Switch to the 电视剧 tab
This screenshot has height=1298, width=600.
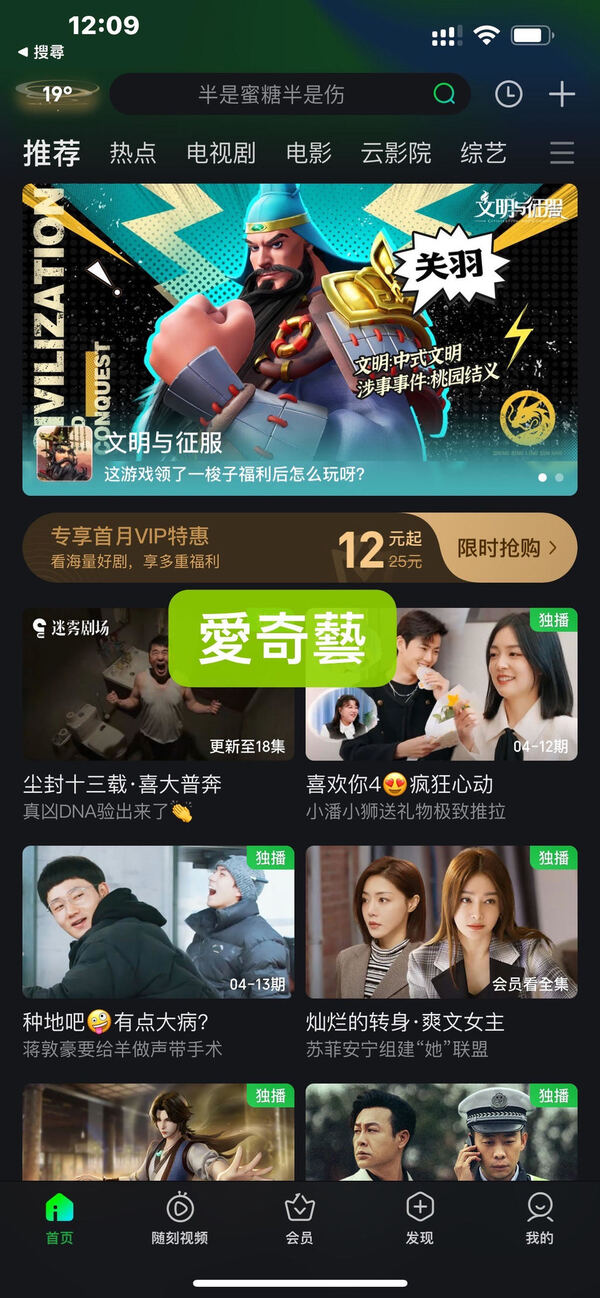click(221, 153)
